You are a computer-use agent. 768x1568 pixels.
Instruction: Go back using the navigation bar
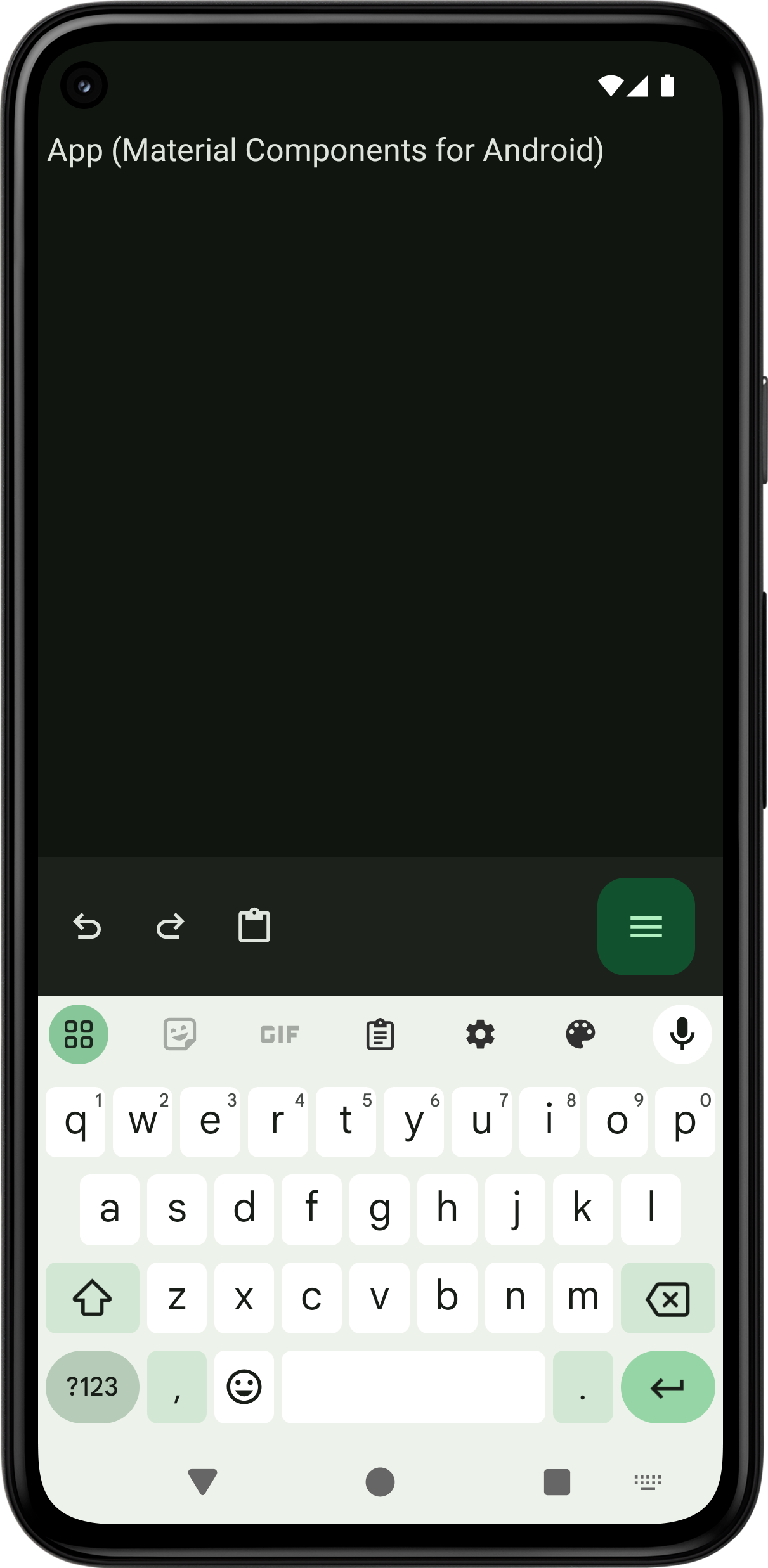[203, 1482]
